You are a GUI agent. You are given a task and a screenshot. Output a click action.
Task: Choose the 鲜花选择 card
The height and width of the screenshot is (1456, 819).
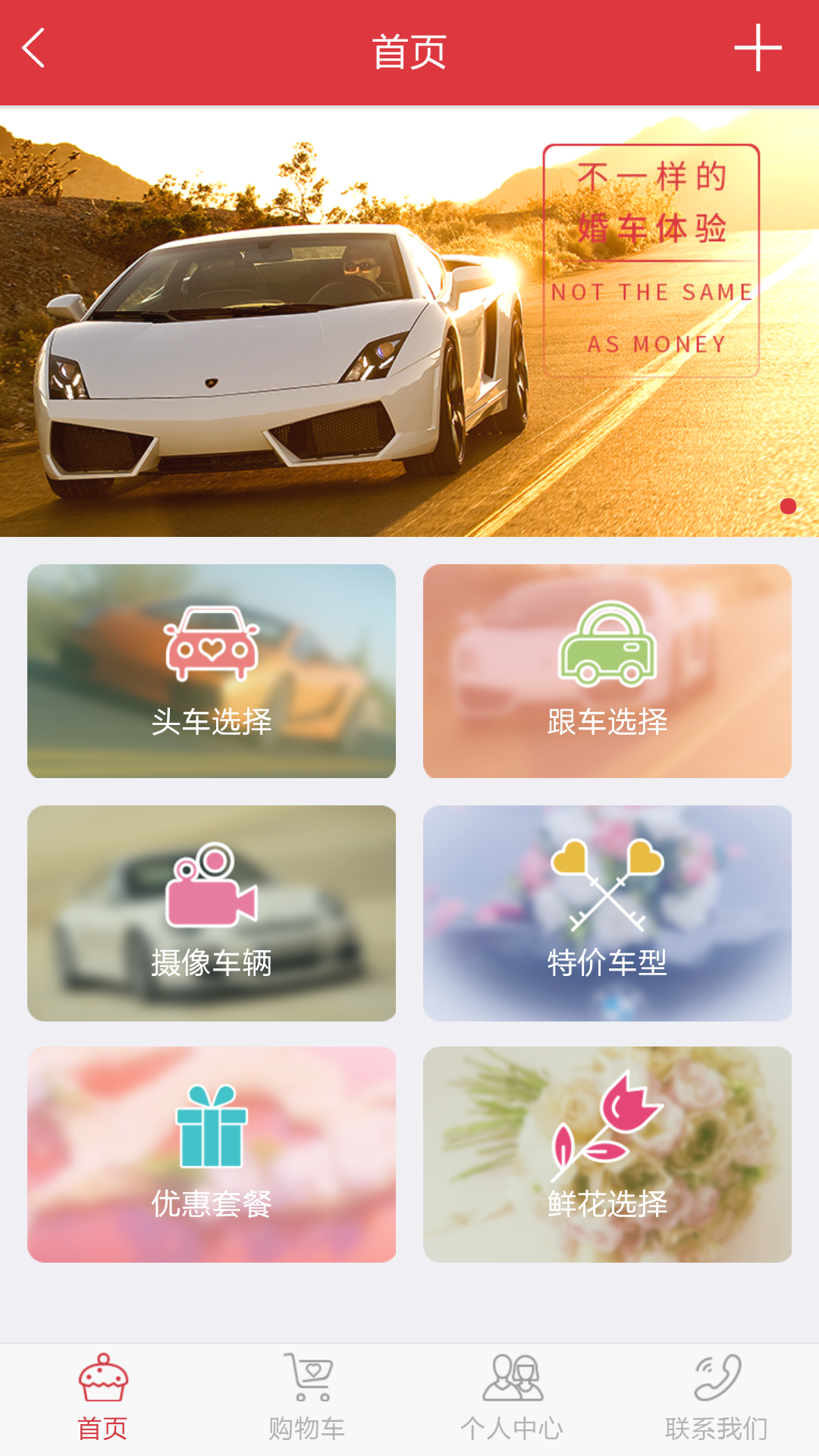(607, 1154)
